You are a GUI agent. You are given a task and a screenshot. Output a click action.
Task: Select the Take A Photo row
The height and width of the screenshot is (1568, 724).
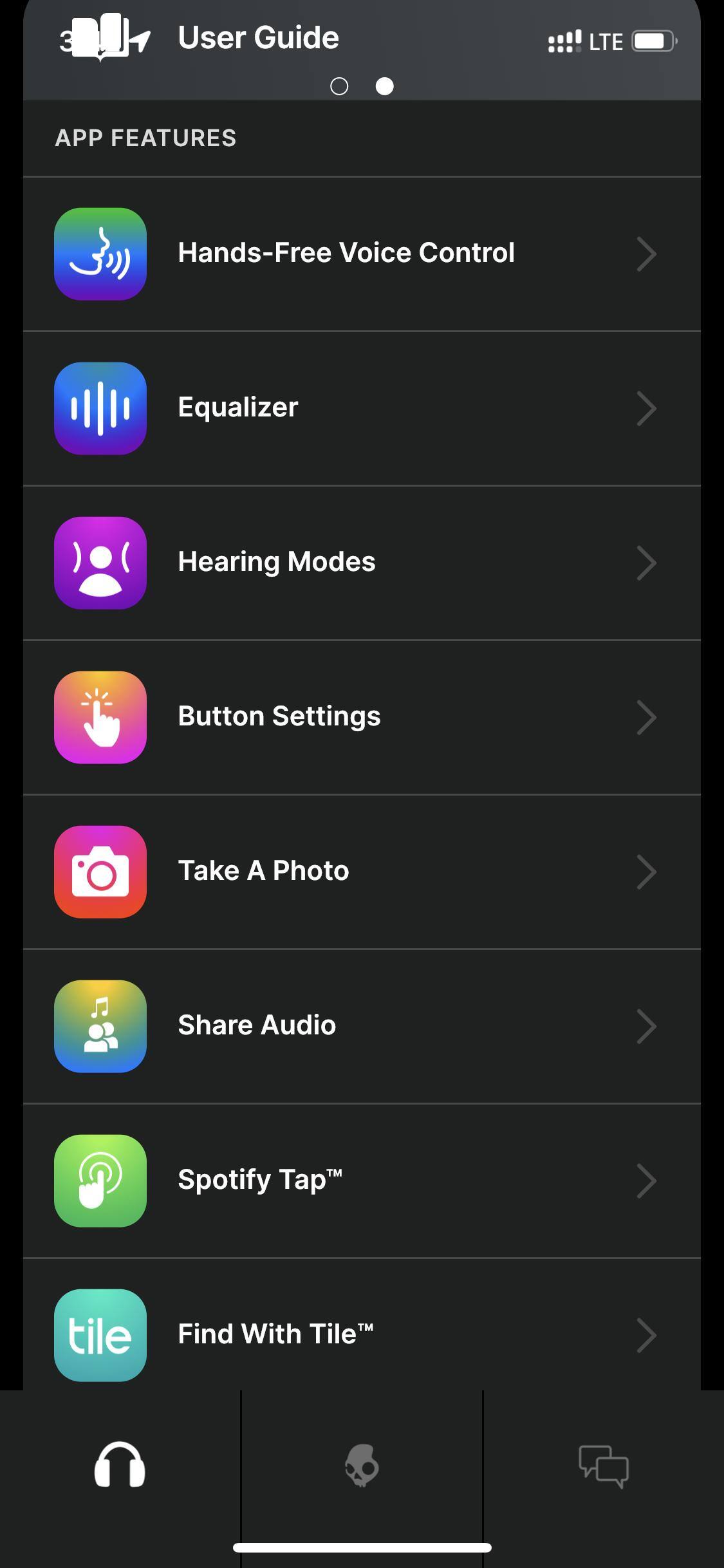click(x=360, y=872)
